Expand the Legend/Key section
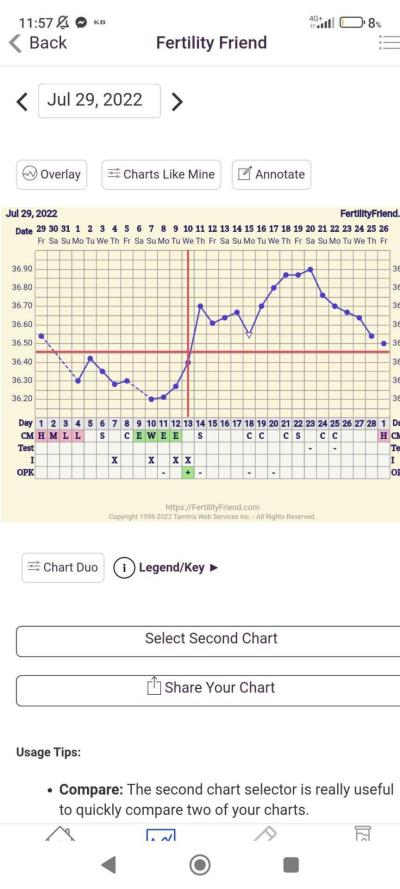 pyautogui.click(x=166, y=568)
